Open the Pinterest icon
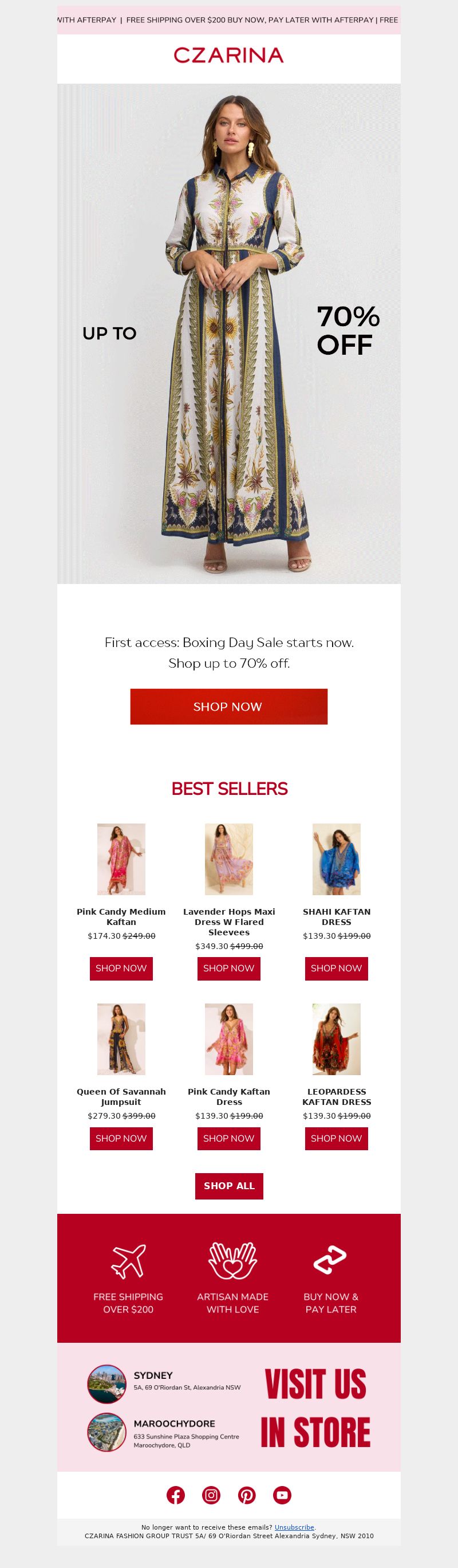Screen dimensions: 458x1568 [246, 1494]
